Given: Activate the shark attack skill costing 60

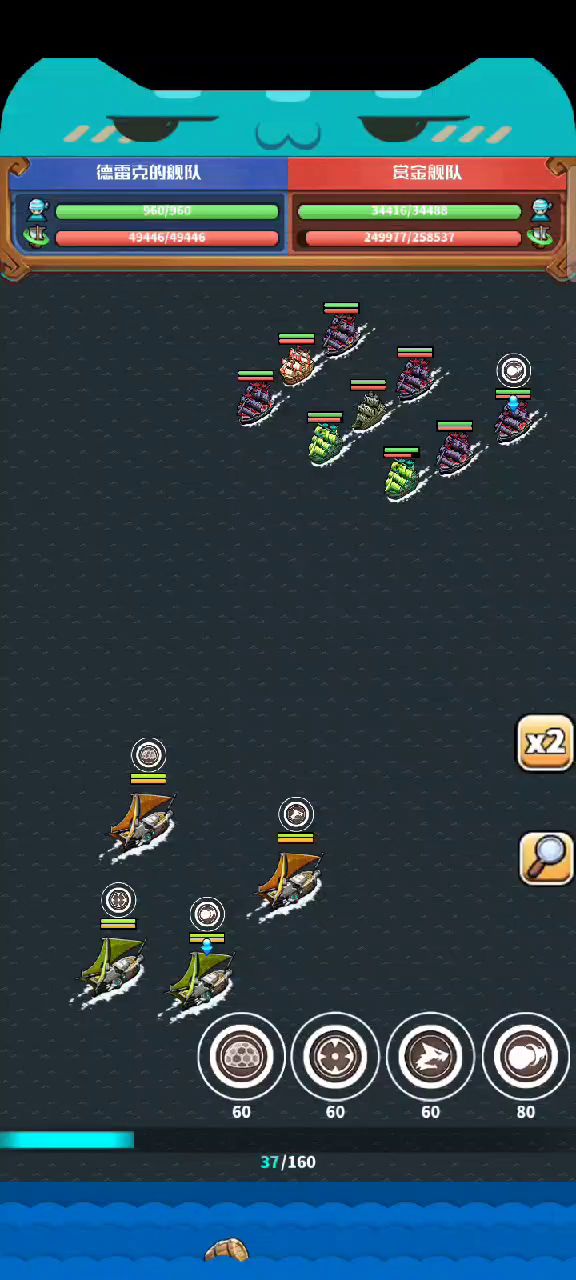Looking at the screenshot, I should click(430, 1056).
